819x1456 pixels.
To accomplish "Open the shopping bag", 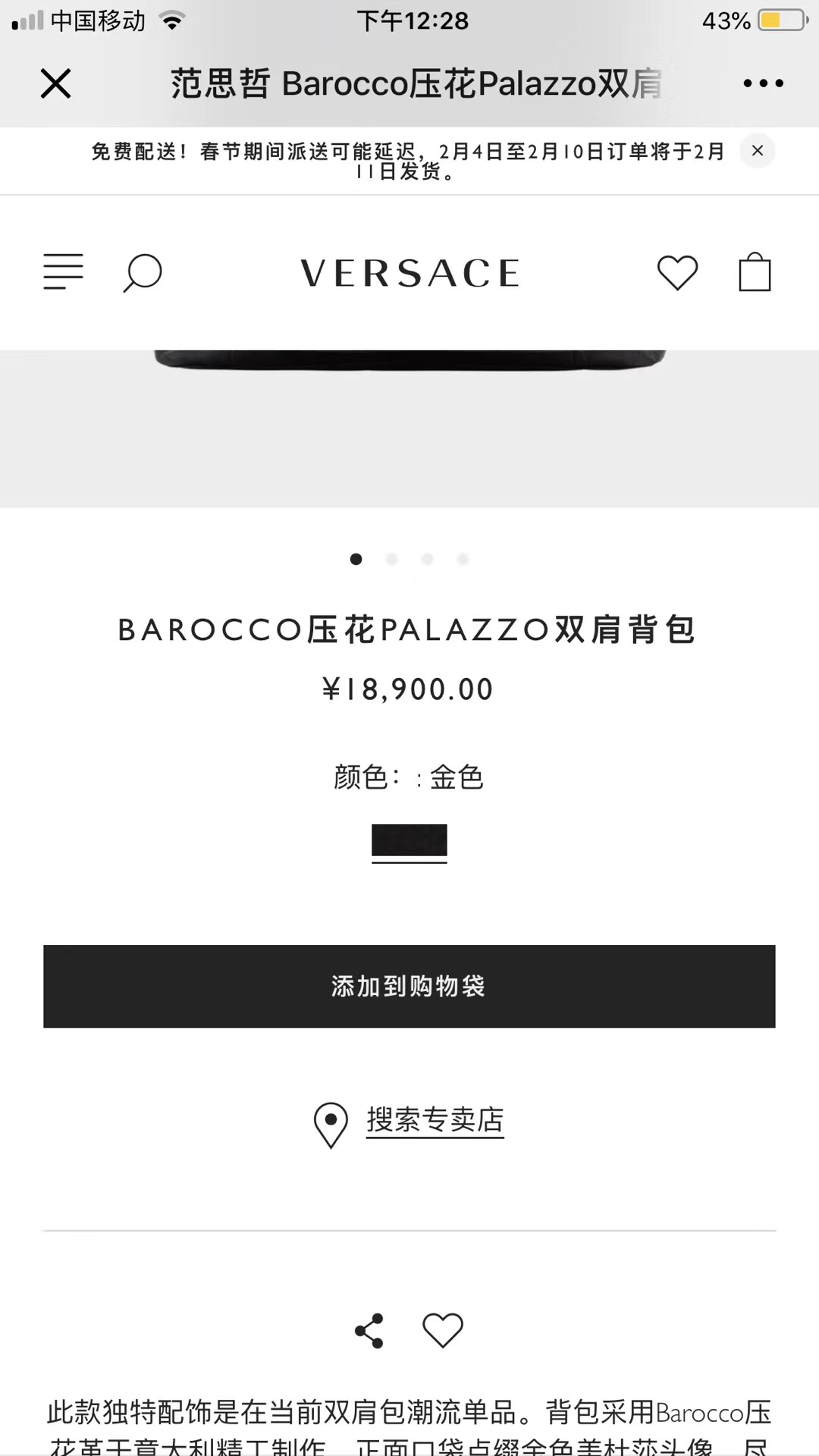I will [x=755, y=272].
